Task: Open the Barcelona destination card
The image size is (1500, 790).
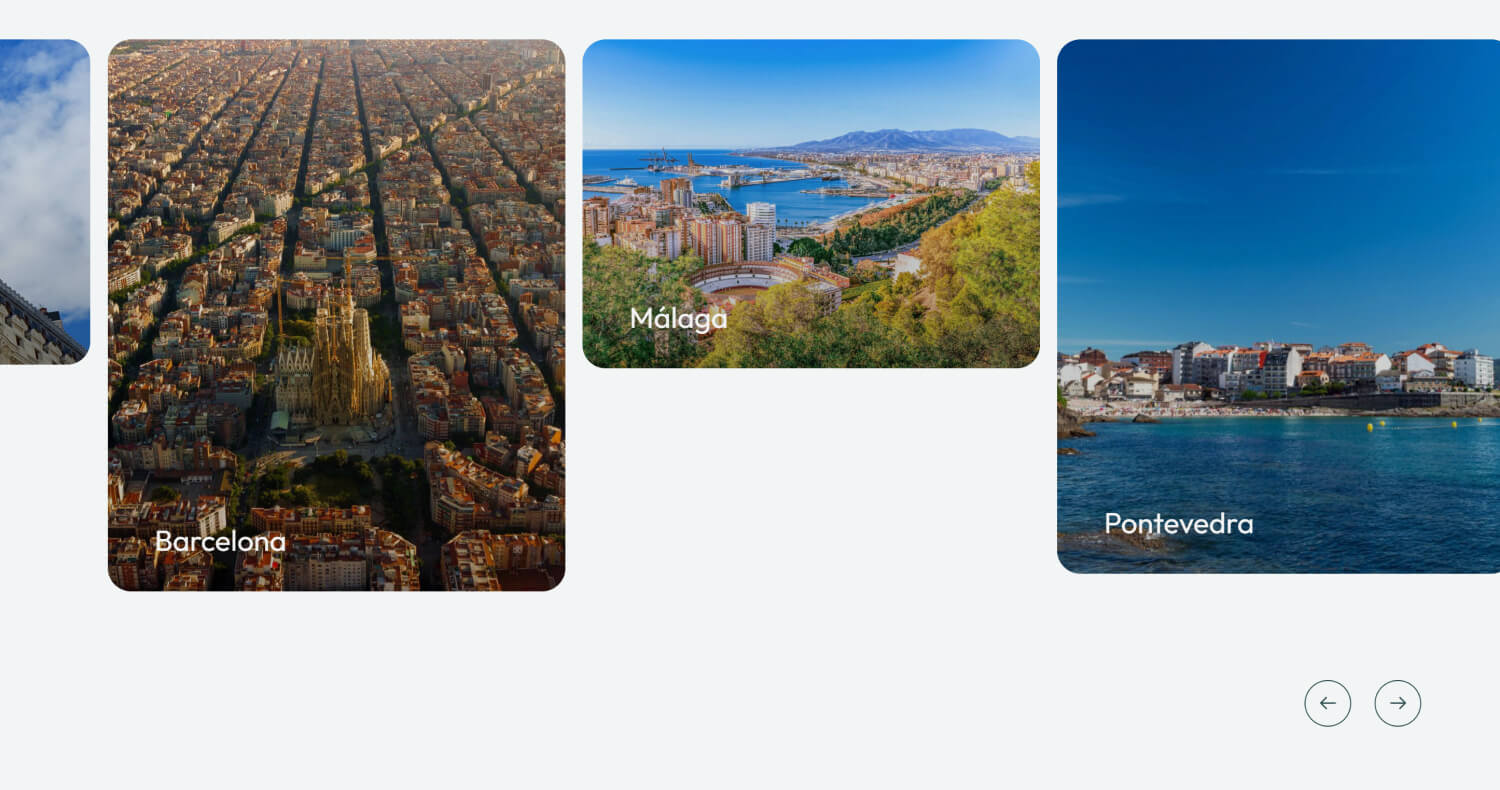Action: 336,315
